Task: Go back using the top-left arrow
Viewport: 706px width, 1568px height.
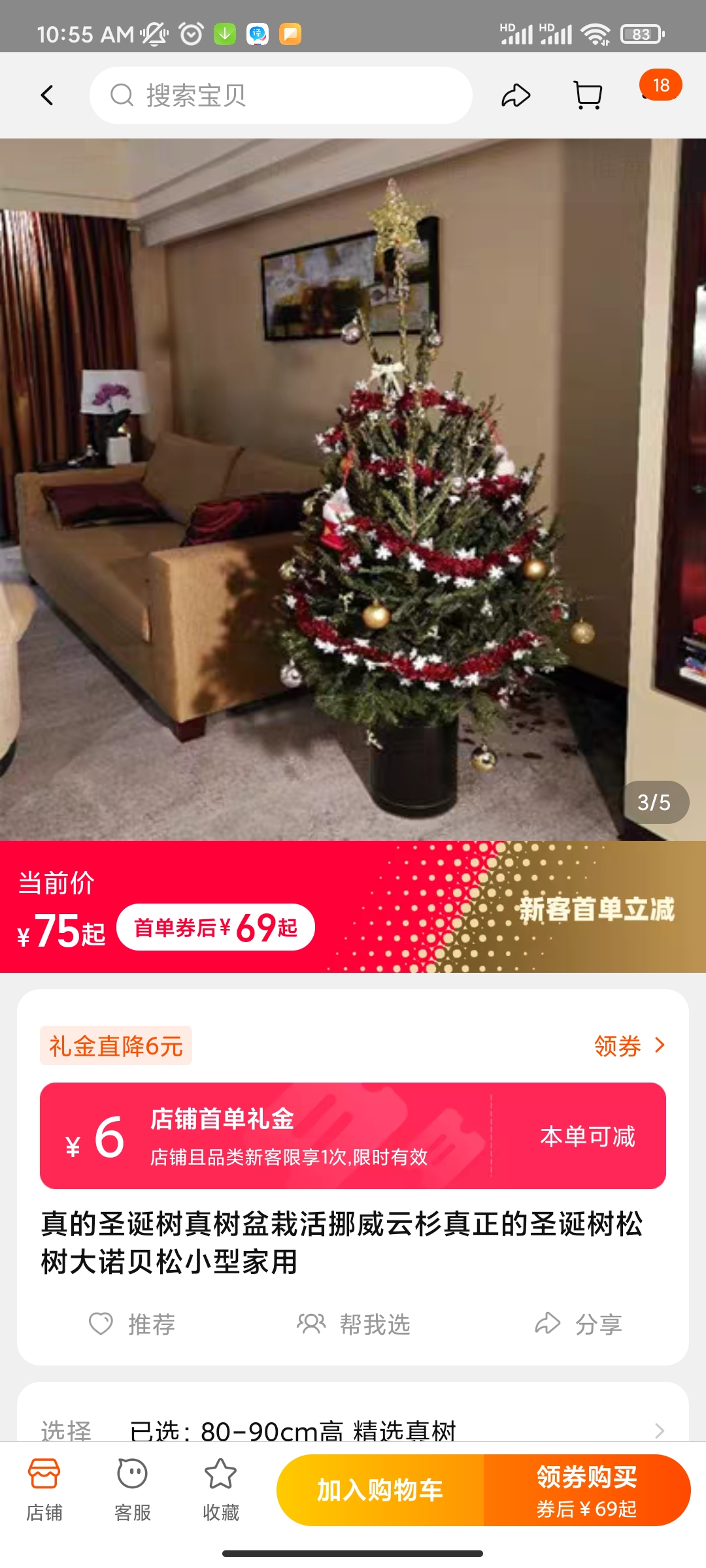Action: click(x=47, y=95)
